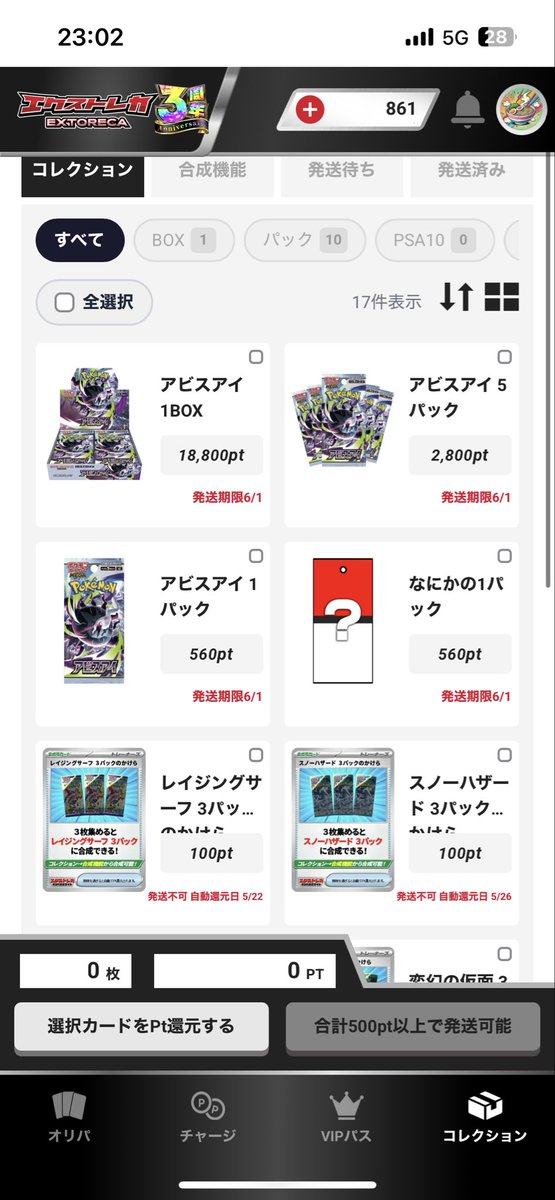The width and height of the screenshot is (555, 1200).
Task: Go to the チャージ tab
Action: pyautogui.click(x=208, y=1117)
